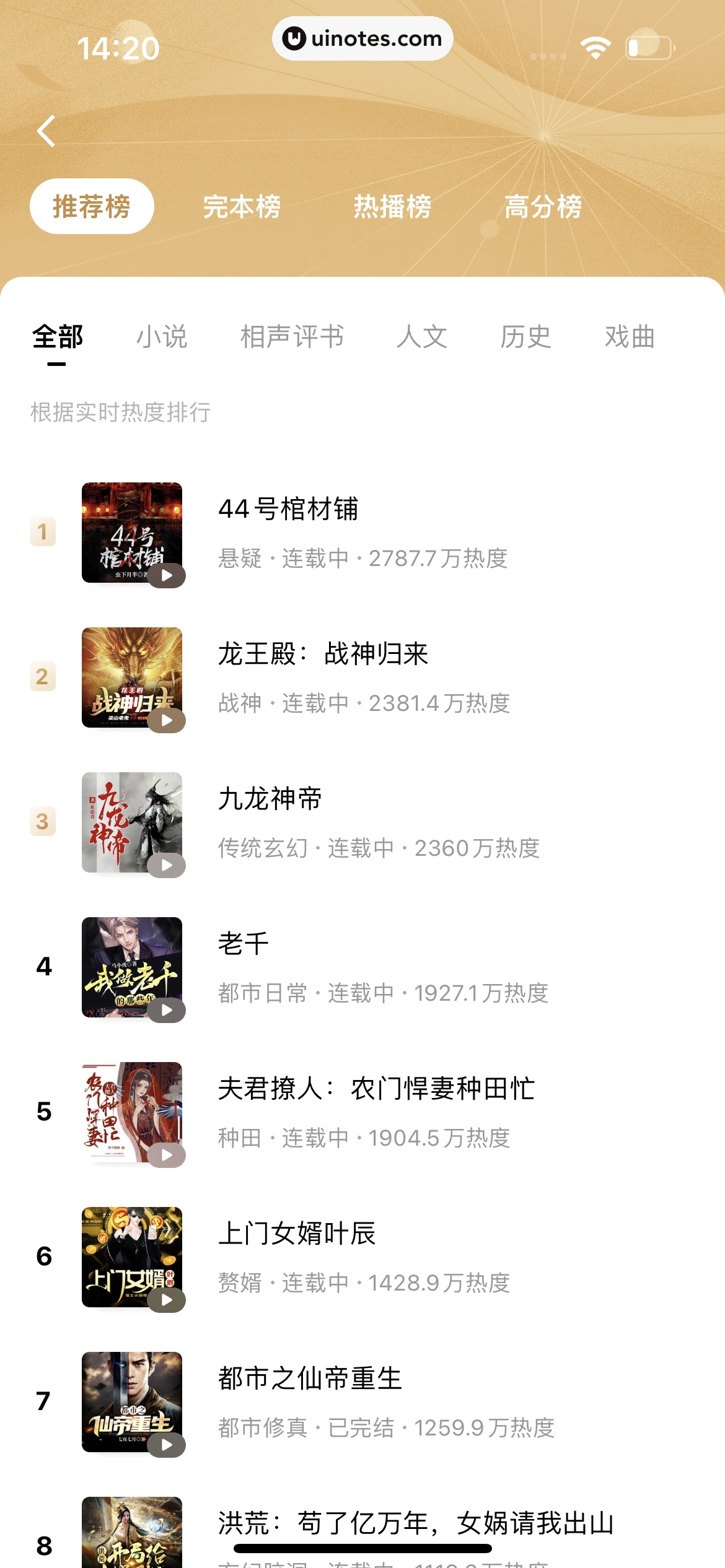Filter rankings by 小说
Viewport: 725px width, 1568px height.
162,338
